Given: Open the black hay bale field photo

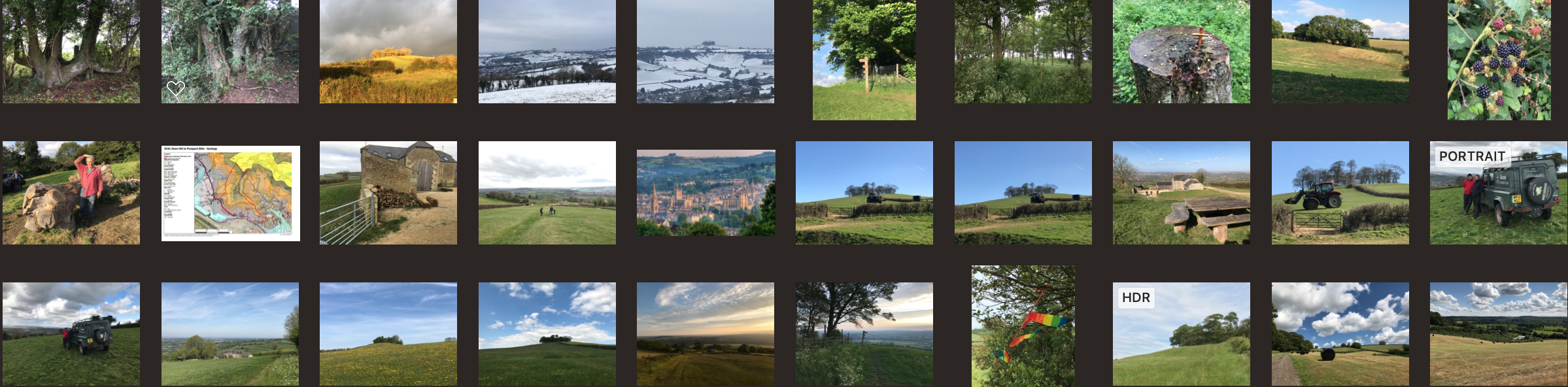Looking at the screenshot, I should (x=1340, y=333).
